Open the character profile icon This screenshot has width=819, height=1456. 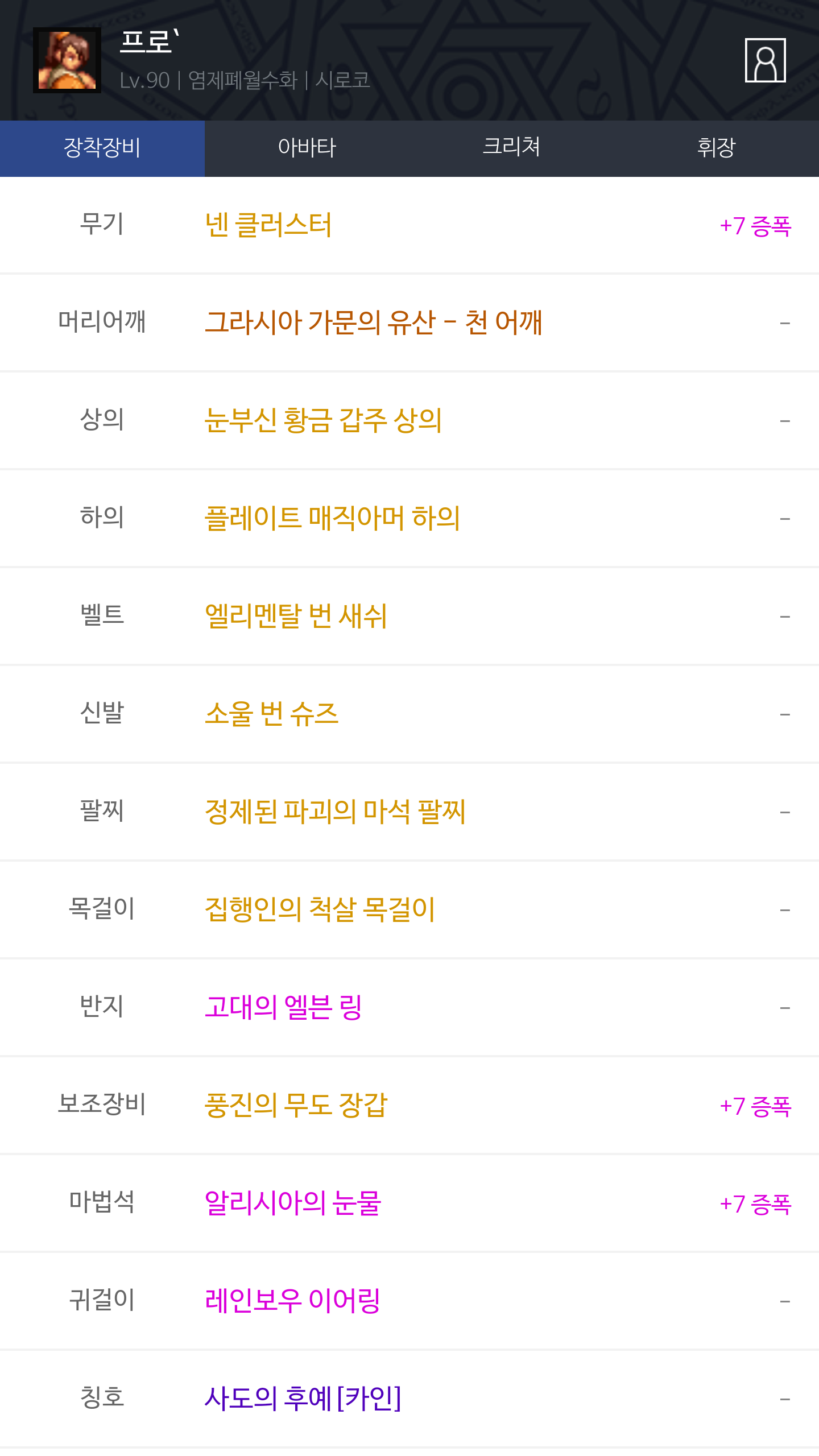point(765,60)
